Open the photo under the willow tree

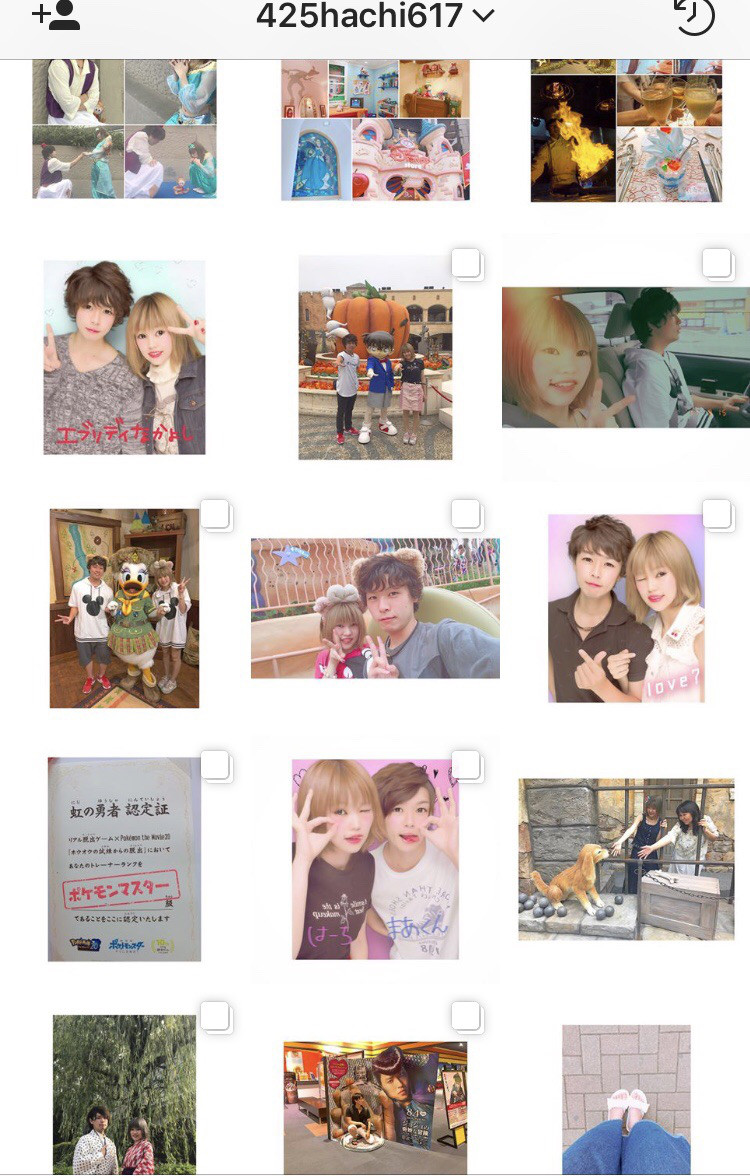[124, 1094]
